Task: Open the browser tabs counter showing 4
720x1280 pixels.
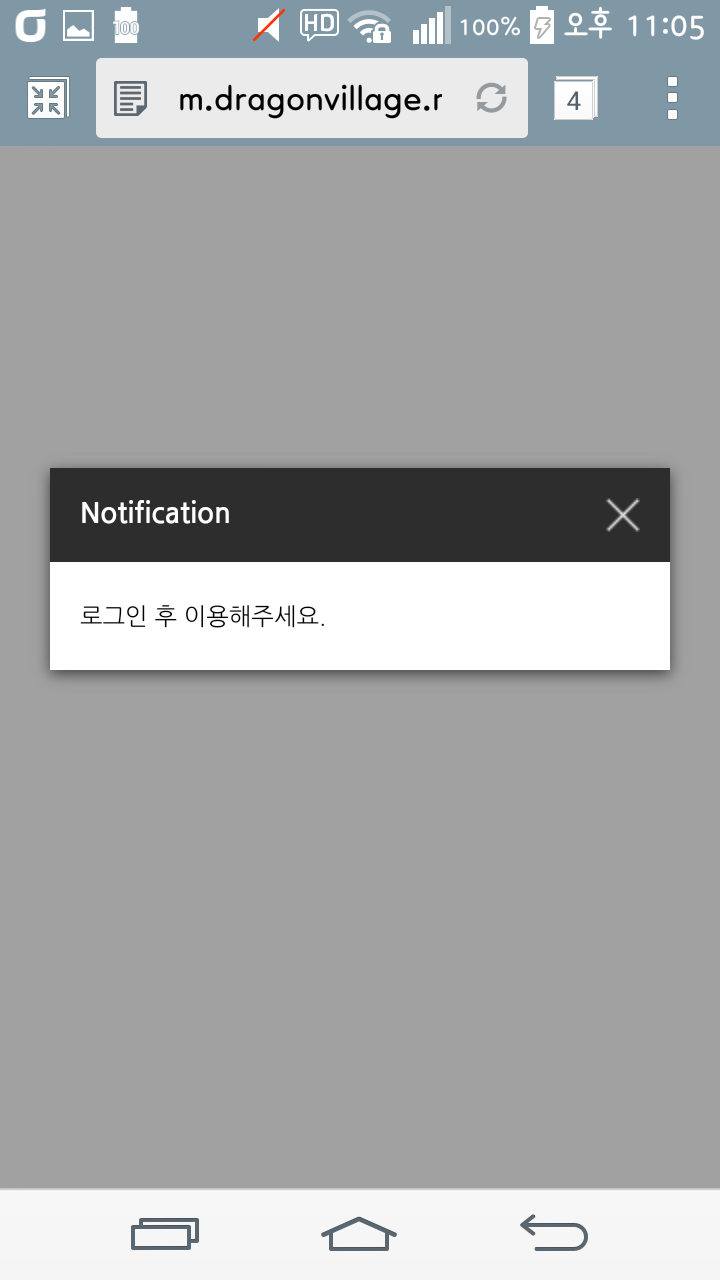Action: tap(574, 99)
